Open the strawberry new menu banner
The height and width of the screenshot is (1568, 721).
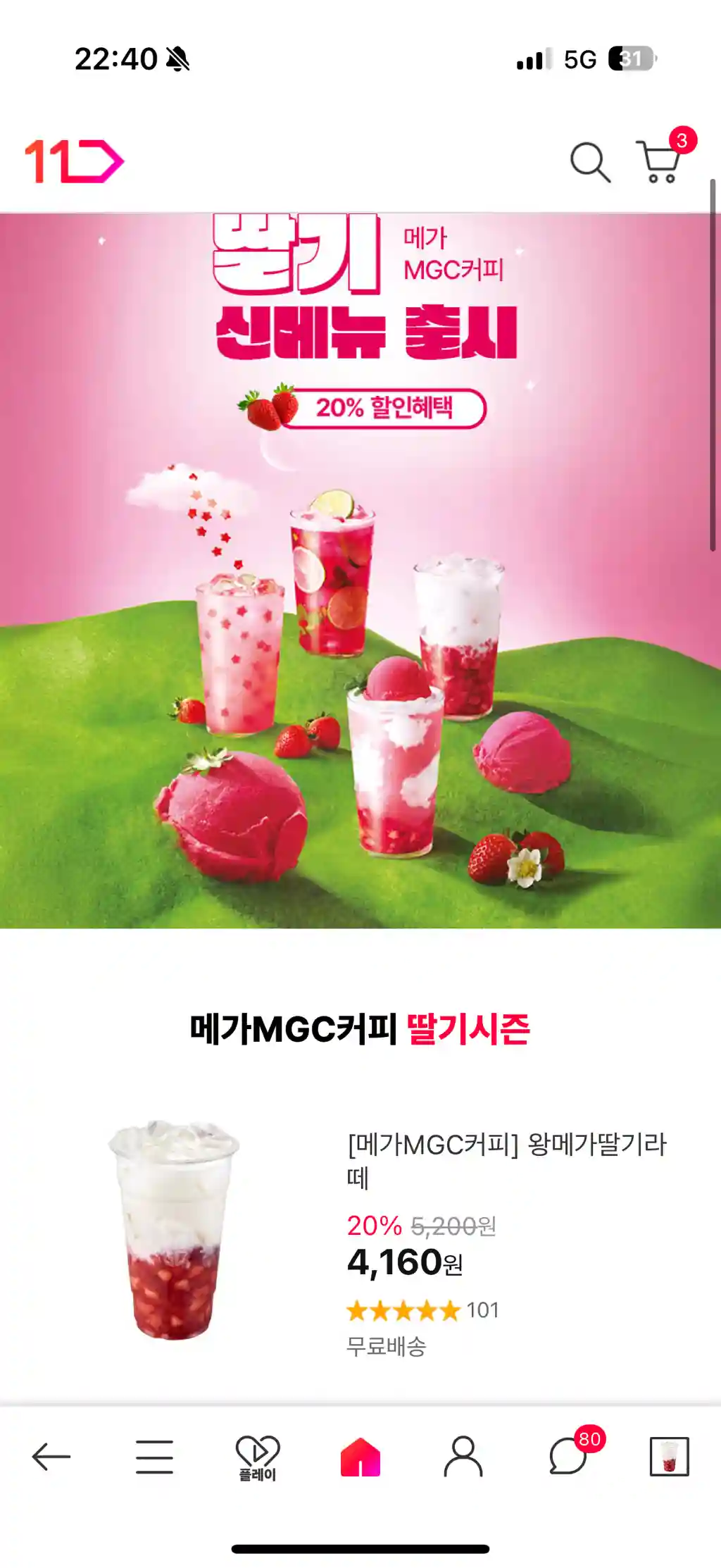[360, 571]
